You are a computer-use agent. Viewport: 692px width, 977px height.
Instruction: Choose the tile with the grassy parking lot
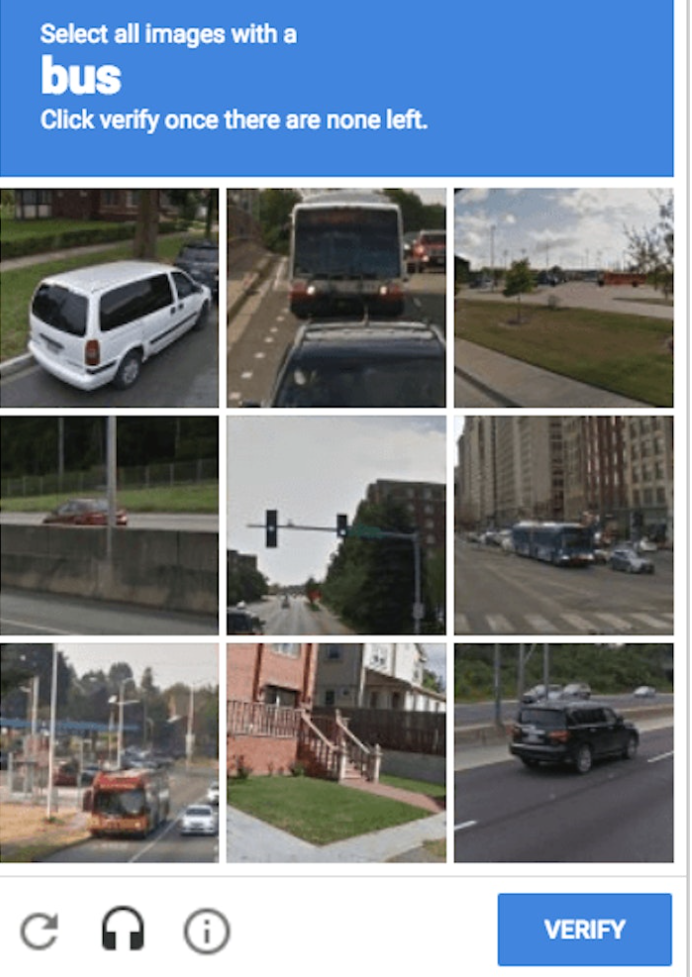pos(563,297)
